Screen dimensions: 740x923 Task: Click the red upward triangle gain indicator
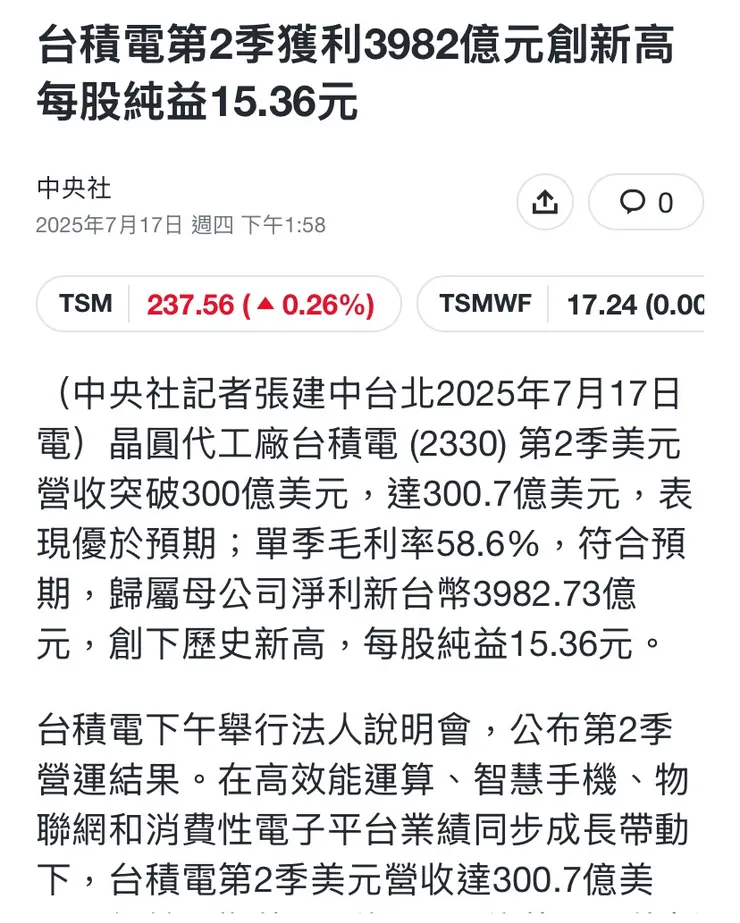click(x=265, y=303)
